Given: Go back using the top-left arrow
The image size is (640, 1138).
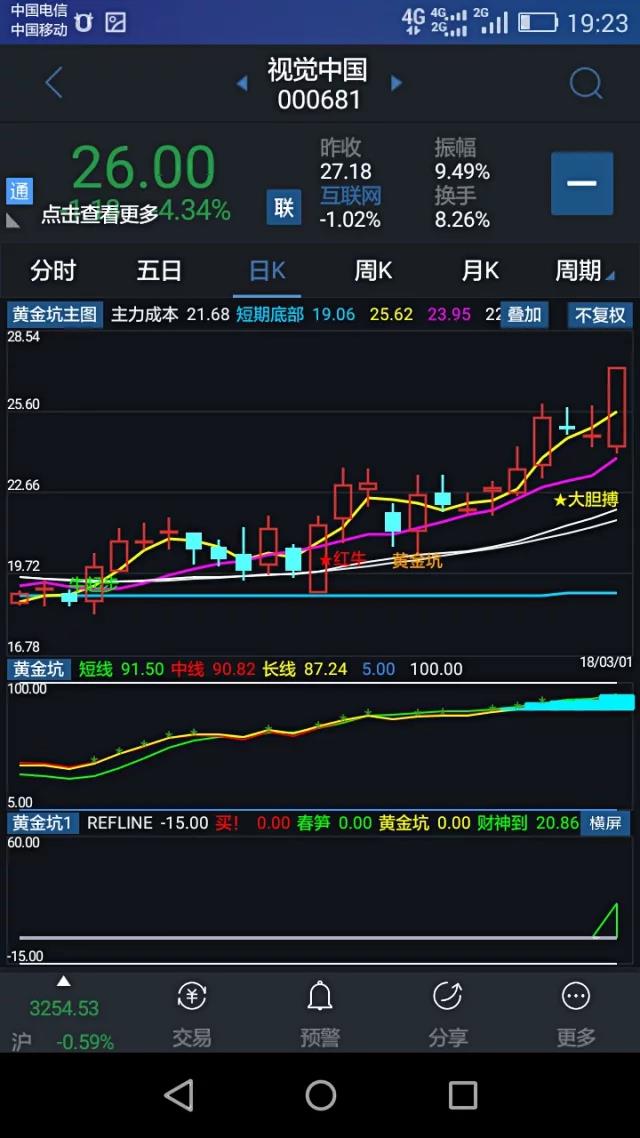Looking at the screenshot, I should [54, 84].
